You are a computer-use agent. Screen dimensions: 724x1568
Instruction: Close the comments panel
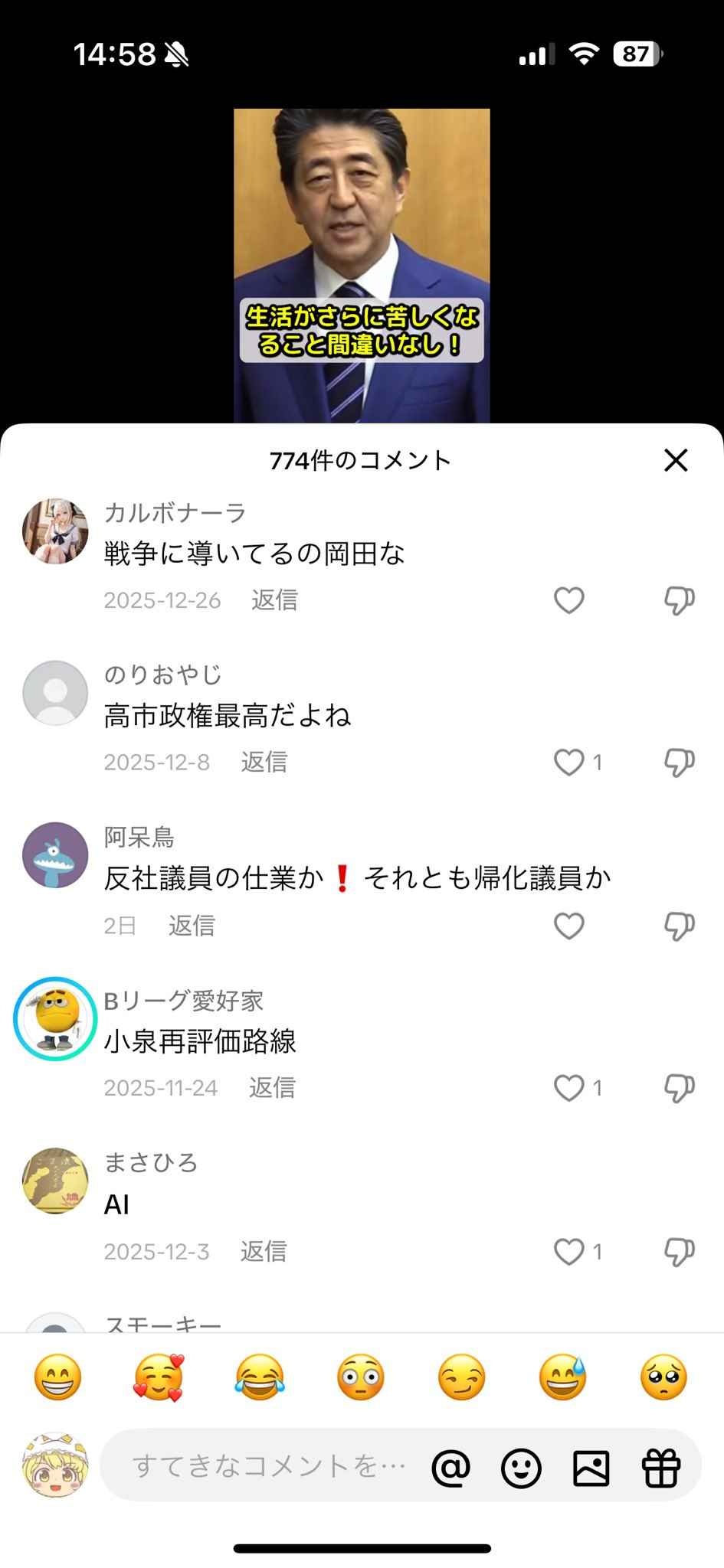(x=676, y=460)
